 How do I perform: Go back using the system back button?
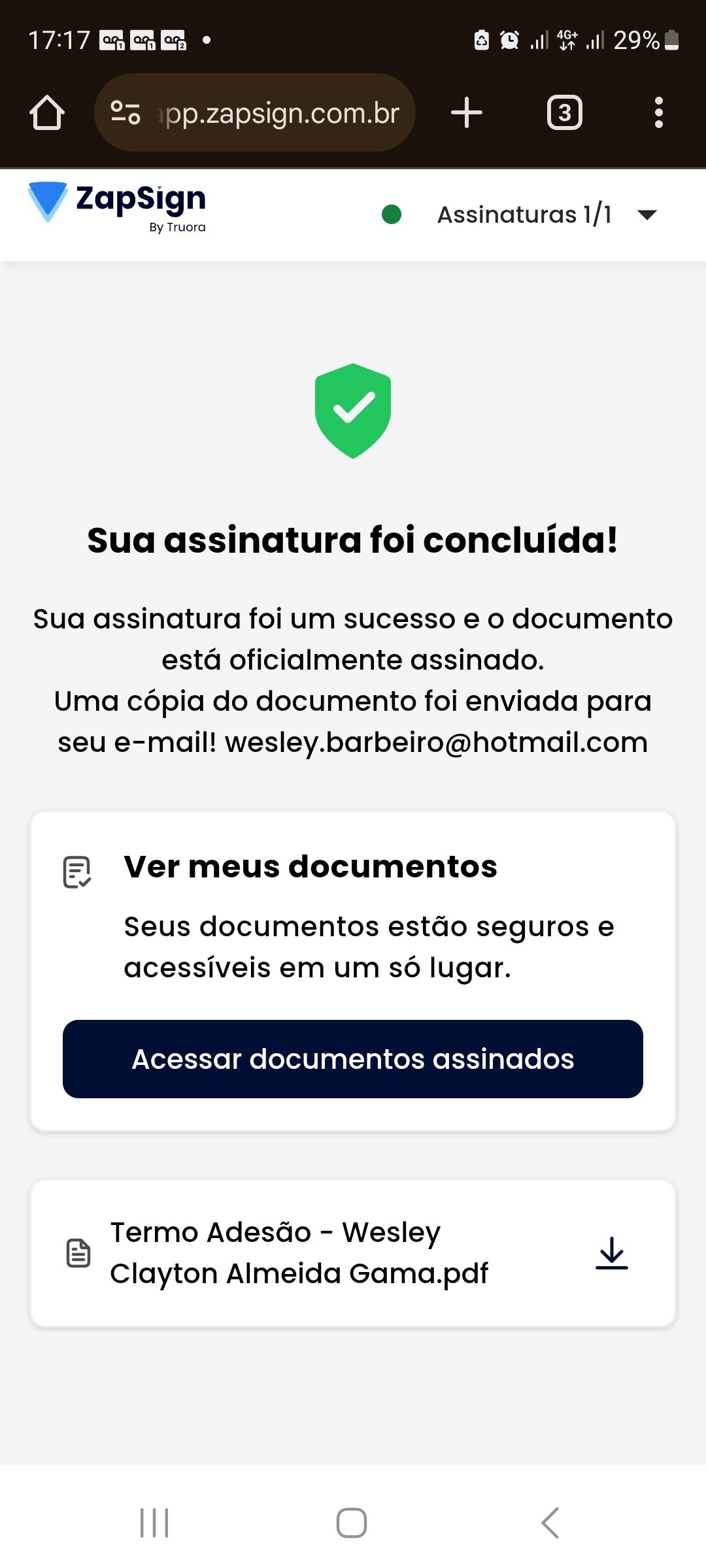[x=550, y=1523]
